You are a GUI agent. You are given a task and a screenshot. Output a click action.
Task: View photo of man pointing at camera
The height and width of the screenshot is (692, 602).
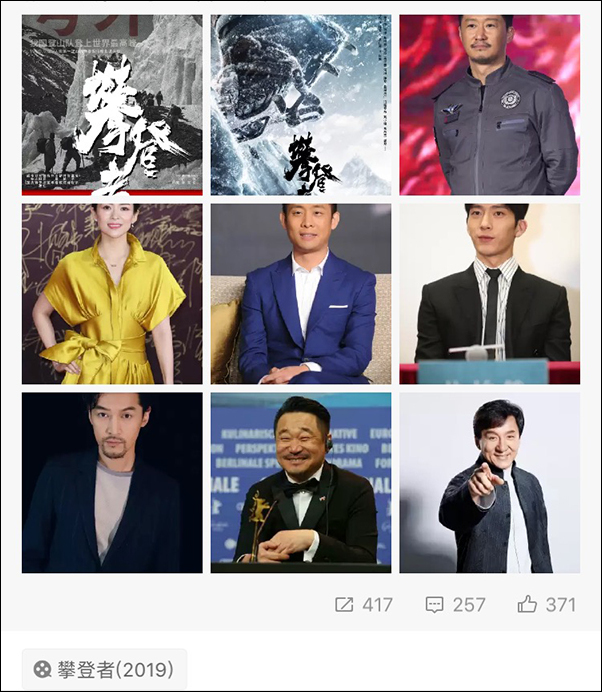[490, 483]
